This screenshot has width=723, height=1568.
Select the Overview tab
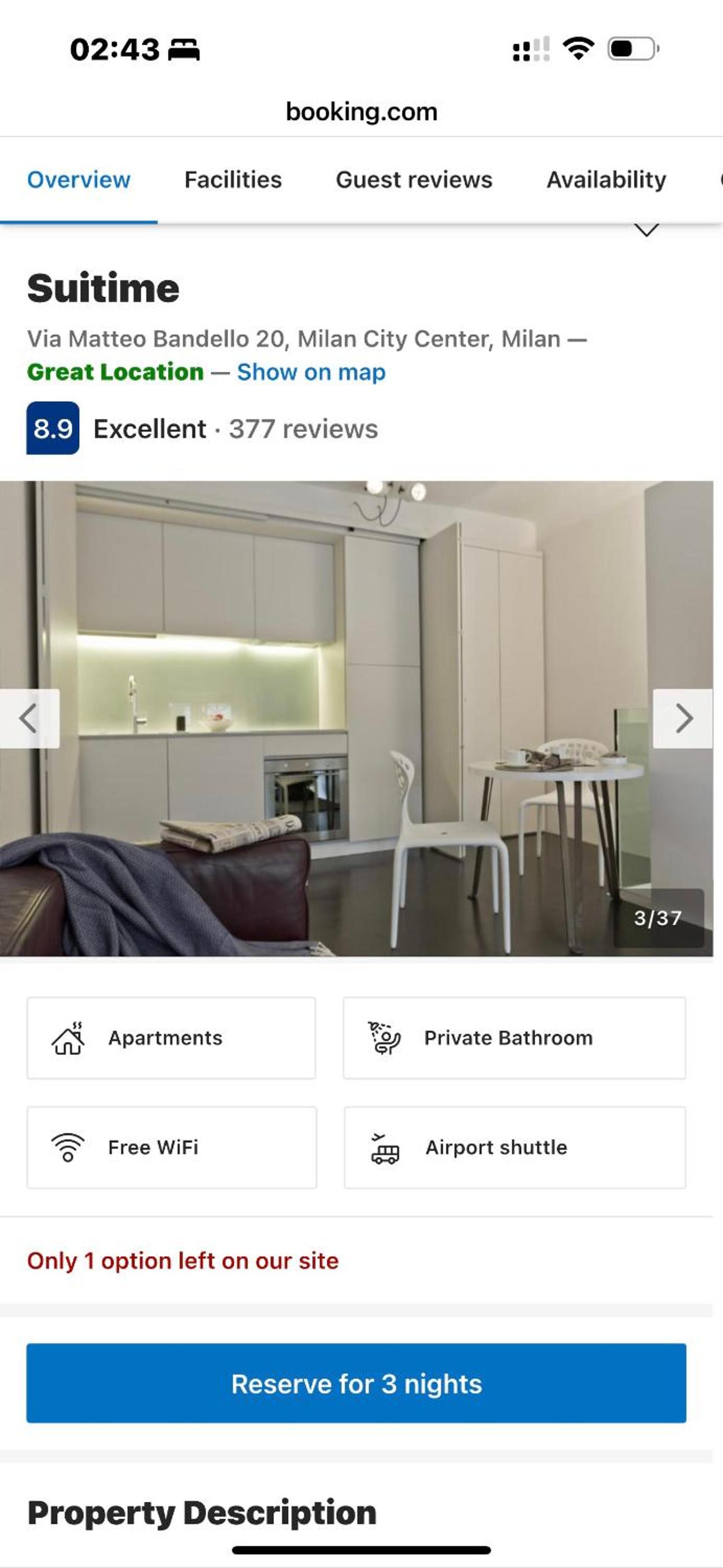point(78,179)
